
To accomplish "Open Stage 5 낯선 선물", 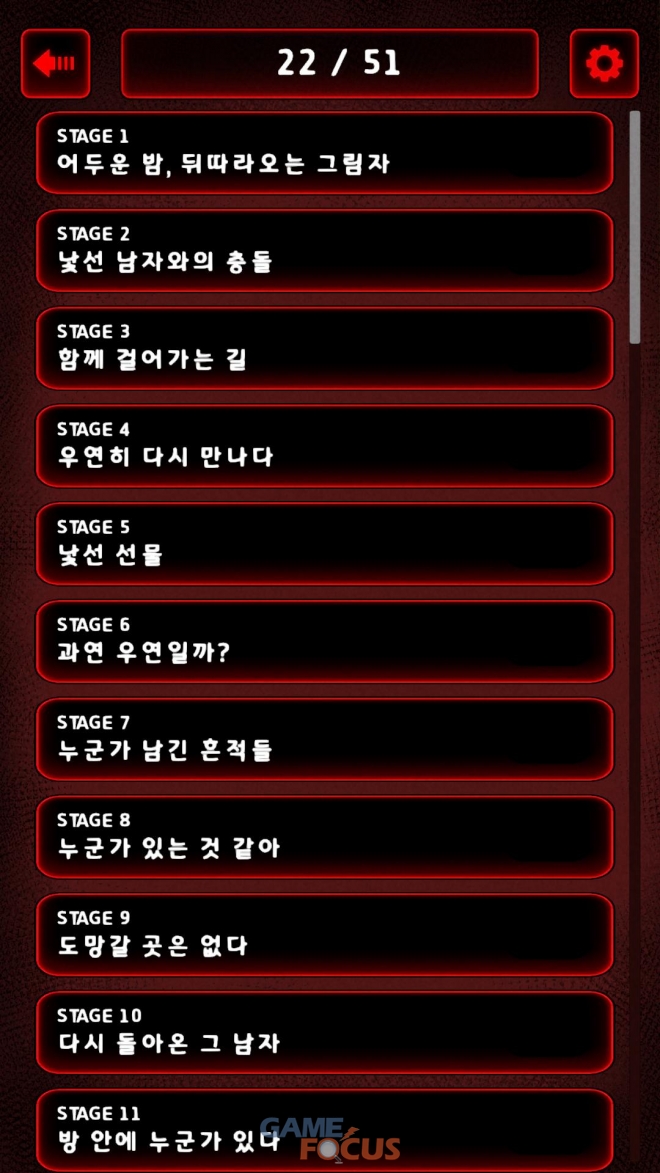I will (x=324, y=543).
